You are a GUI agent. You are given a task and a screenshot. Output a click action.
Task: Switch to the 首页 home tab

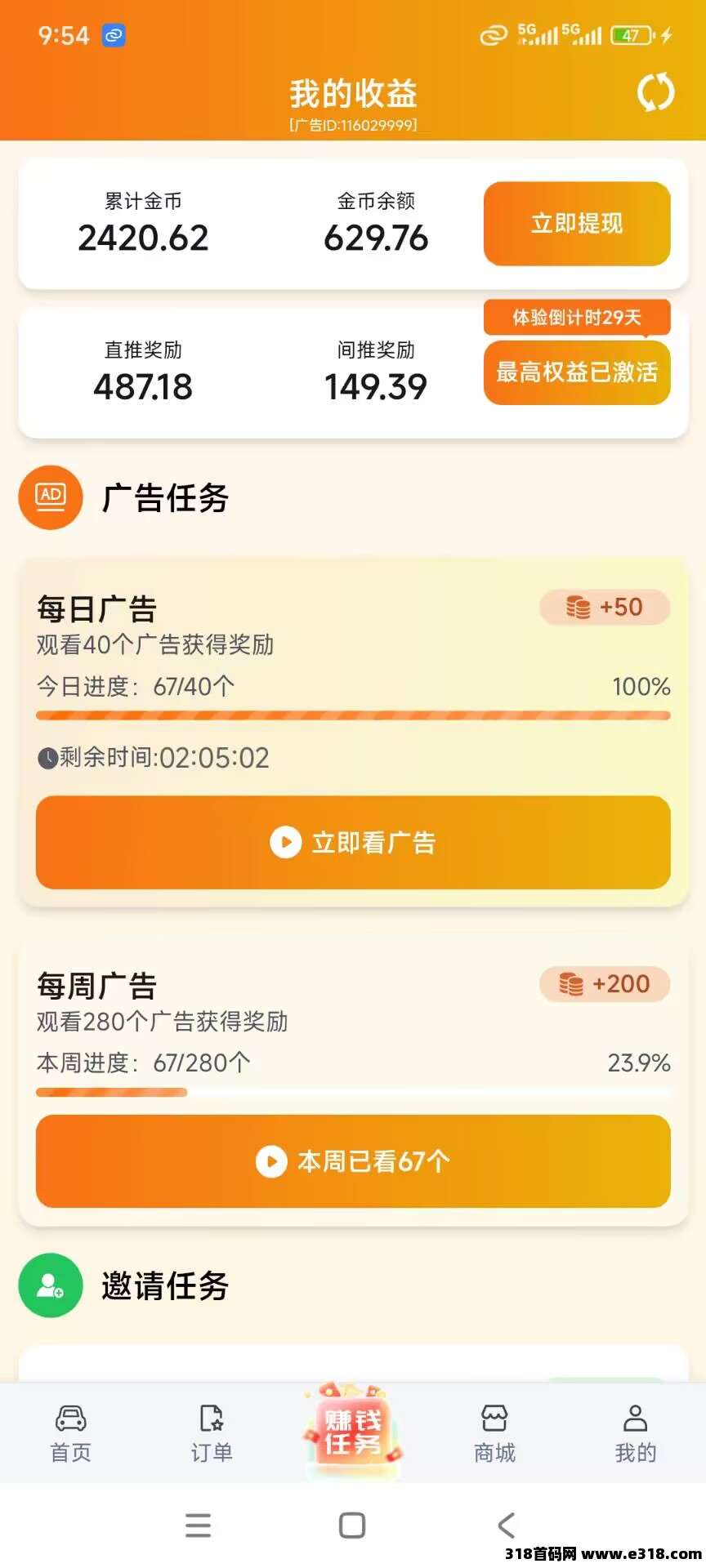click(x=71, y=1434)
